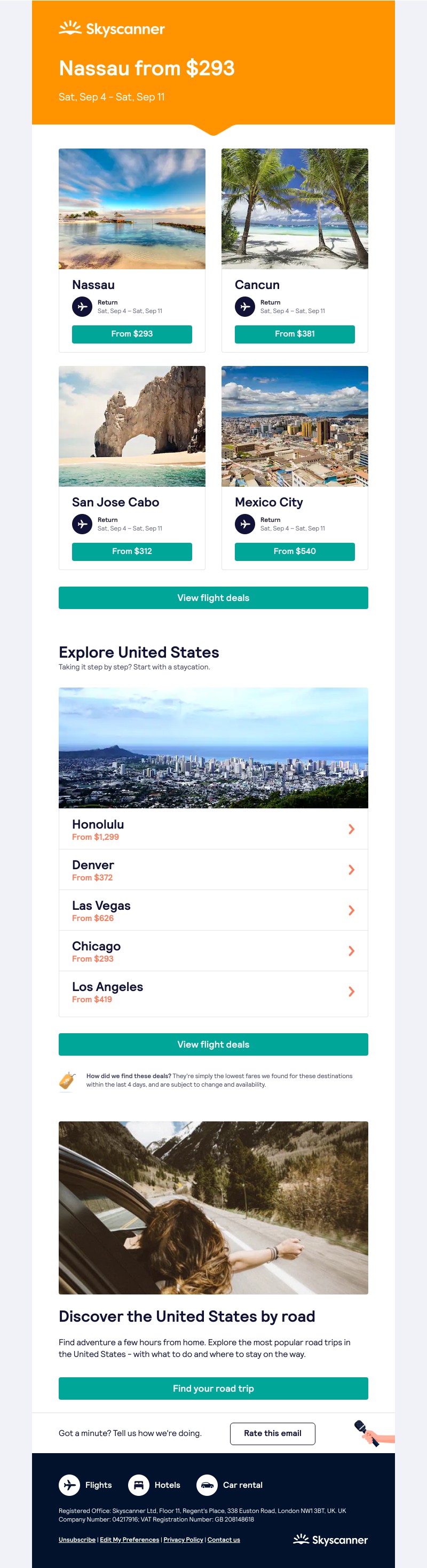Choose the Mexico City From $540 button
Image resolution: width=427 pixels, height=1568 pixels.
295,551
